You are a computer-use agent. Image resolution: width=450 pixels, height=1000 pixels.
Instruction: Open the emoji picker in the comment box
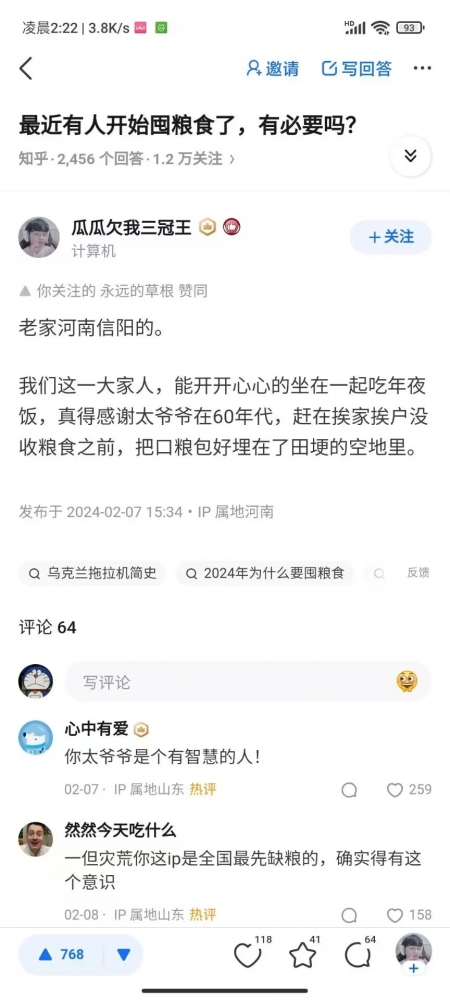407,682
